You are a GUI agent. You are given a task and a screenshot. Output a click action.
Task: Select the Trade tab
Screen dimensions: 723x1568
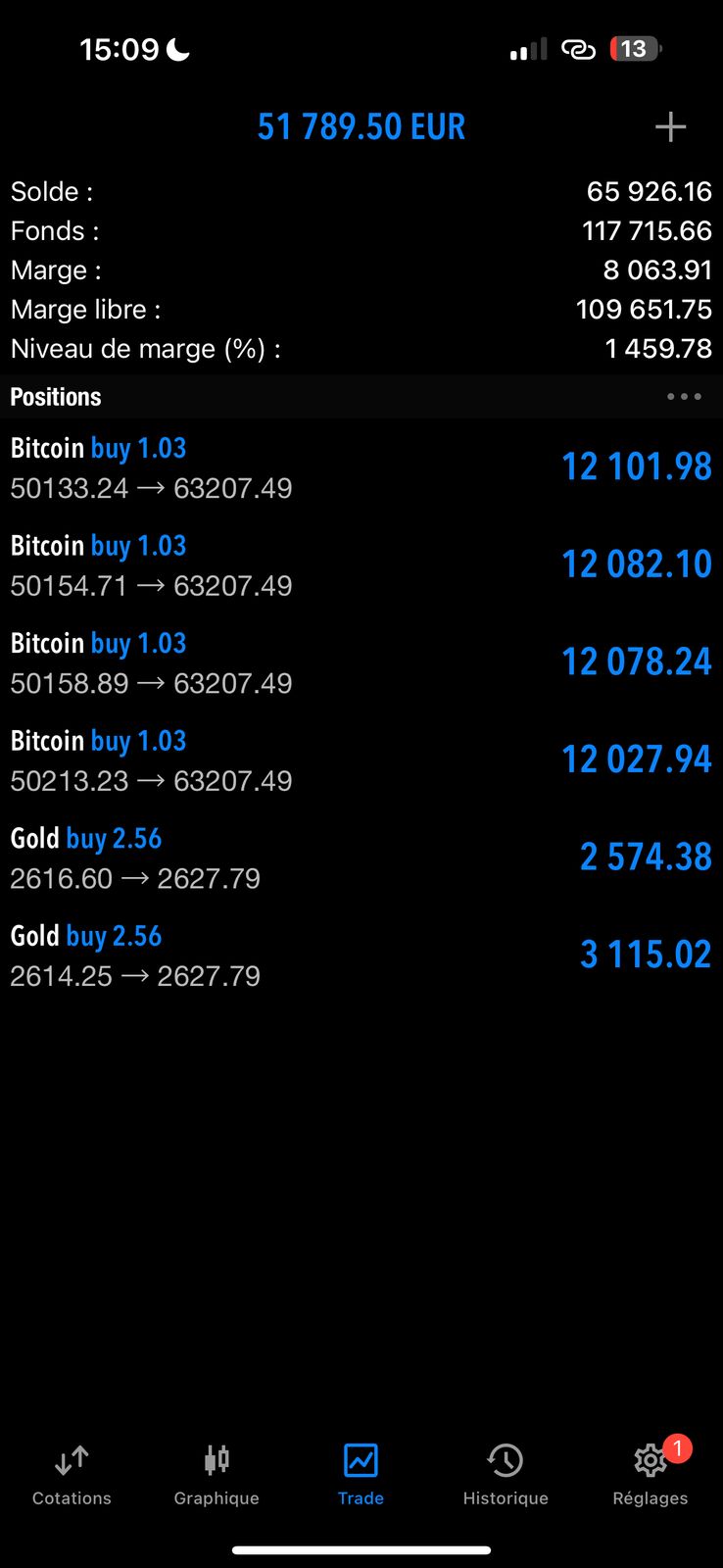pyautogui.click(x=361, y=1475)
